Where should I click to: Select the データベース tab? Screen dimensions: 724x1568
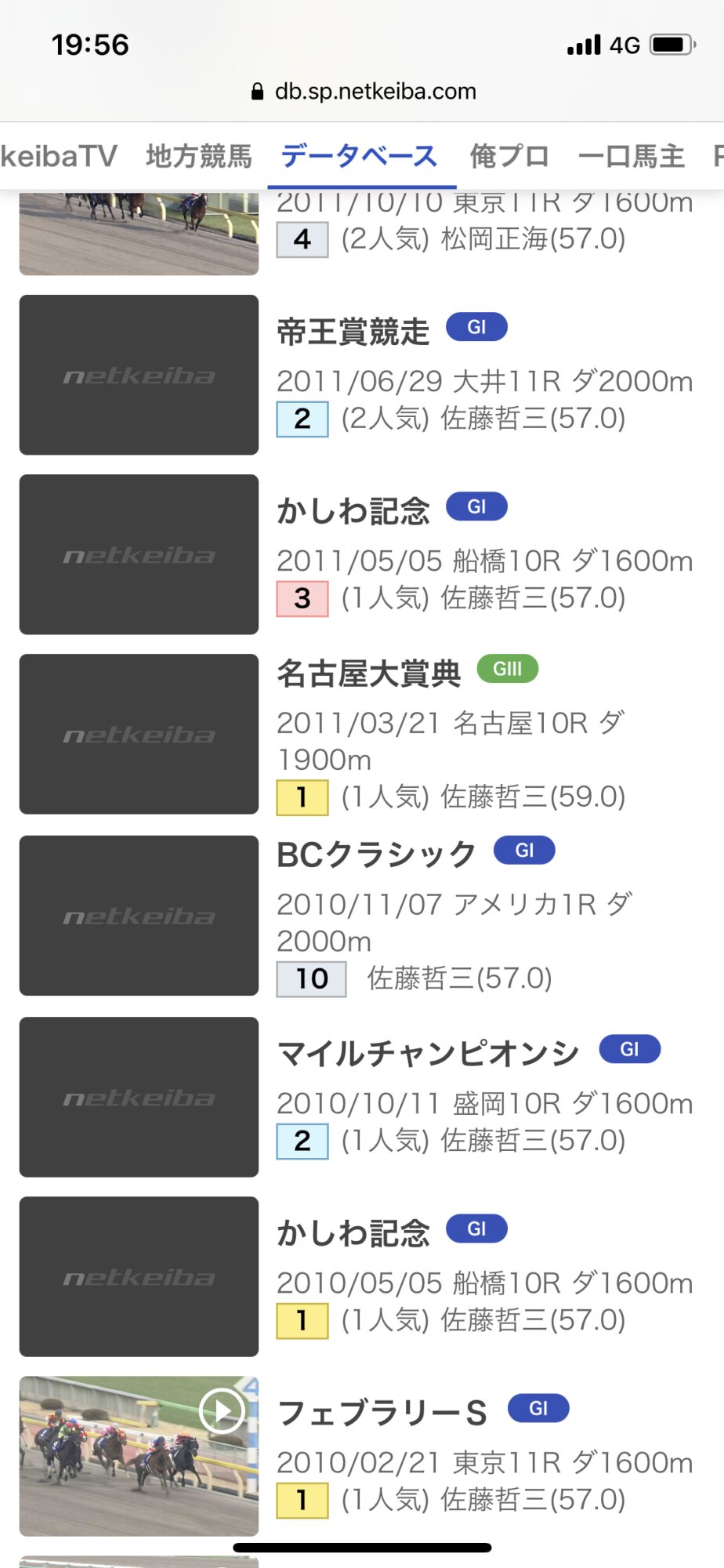pyautogui.click(x=360, y=157)
